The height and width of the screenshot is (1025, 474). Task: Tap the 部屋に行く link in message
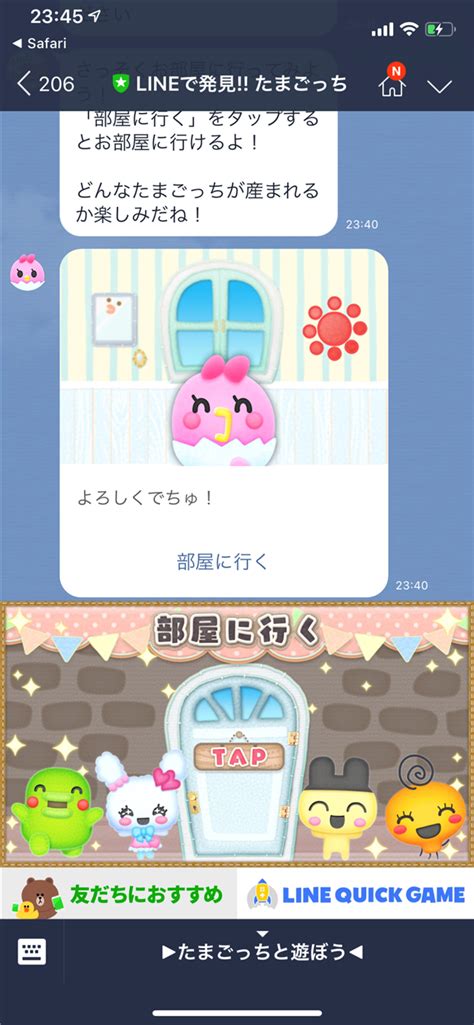[223, 562]
